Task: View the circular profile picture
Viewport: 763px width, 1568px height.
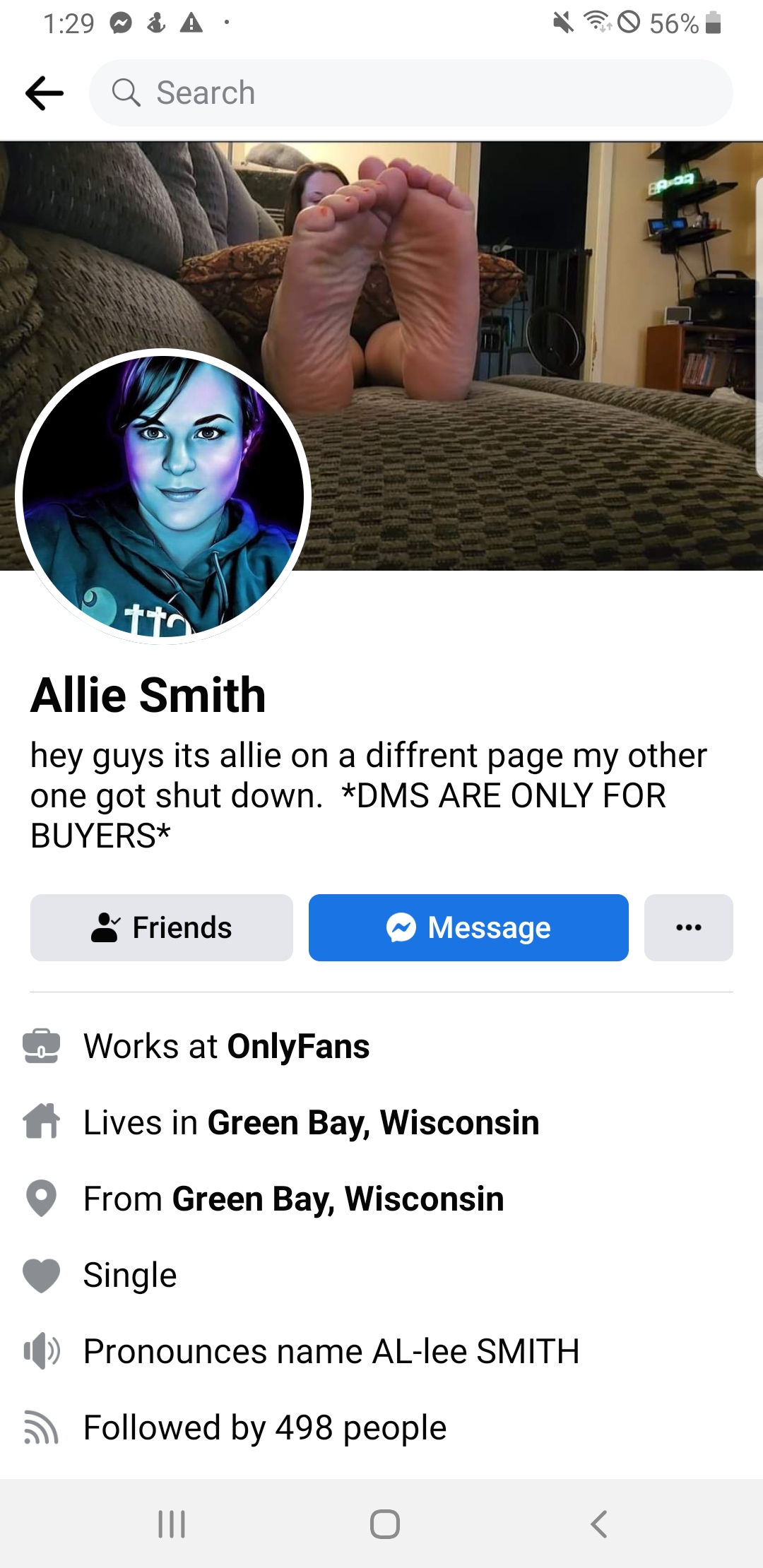Action: pos(163,497)
